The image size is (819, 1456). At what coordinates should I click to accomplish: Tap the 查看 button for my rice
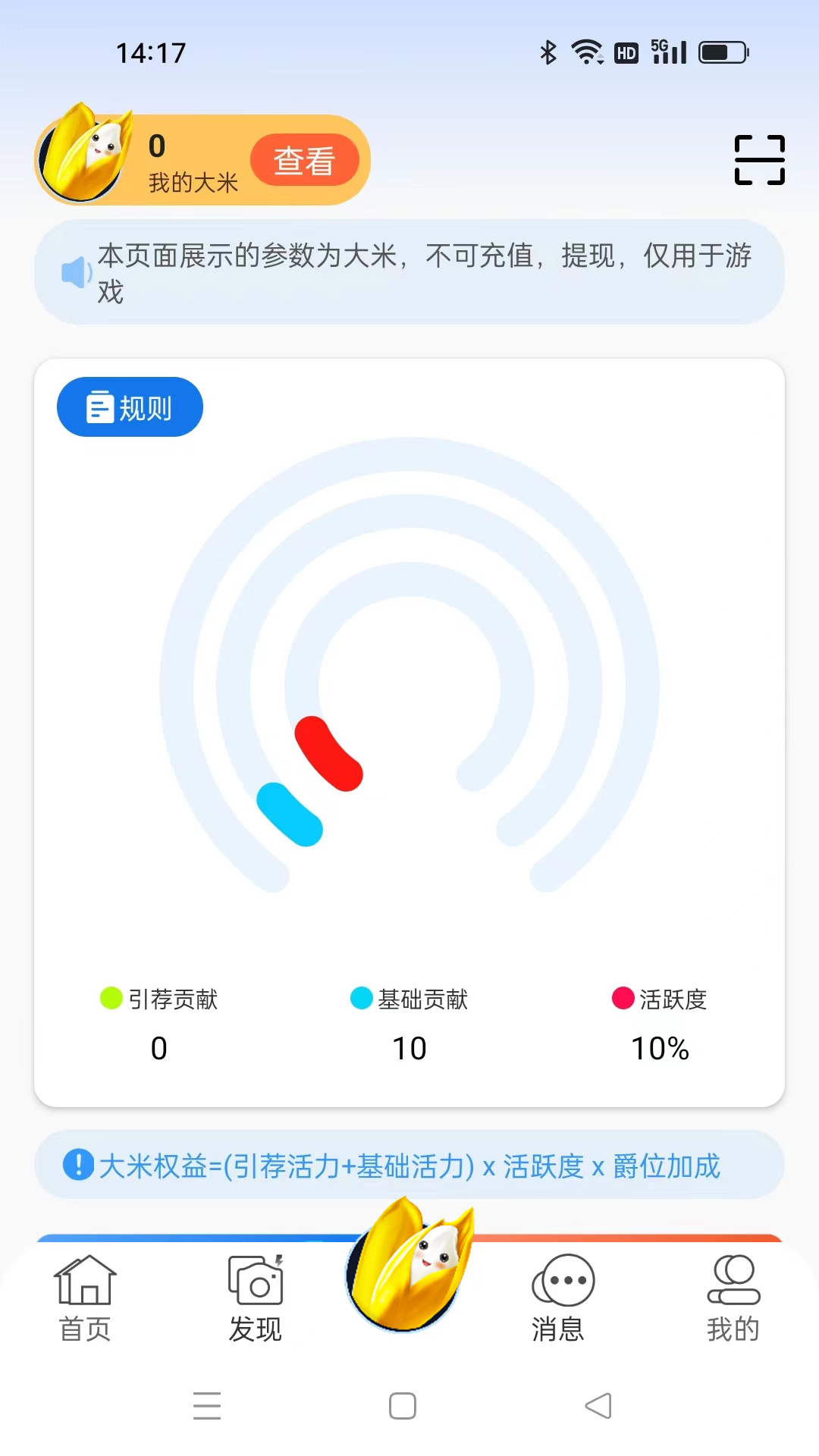(x=304, y=160)
